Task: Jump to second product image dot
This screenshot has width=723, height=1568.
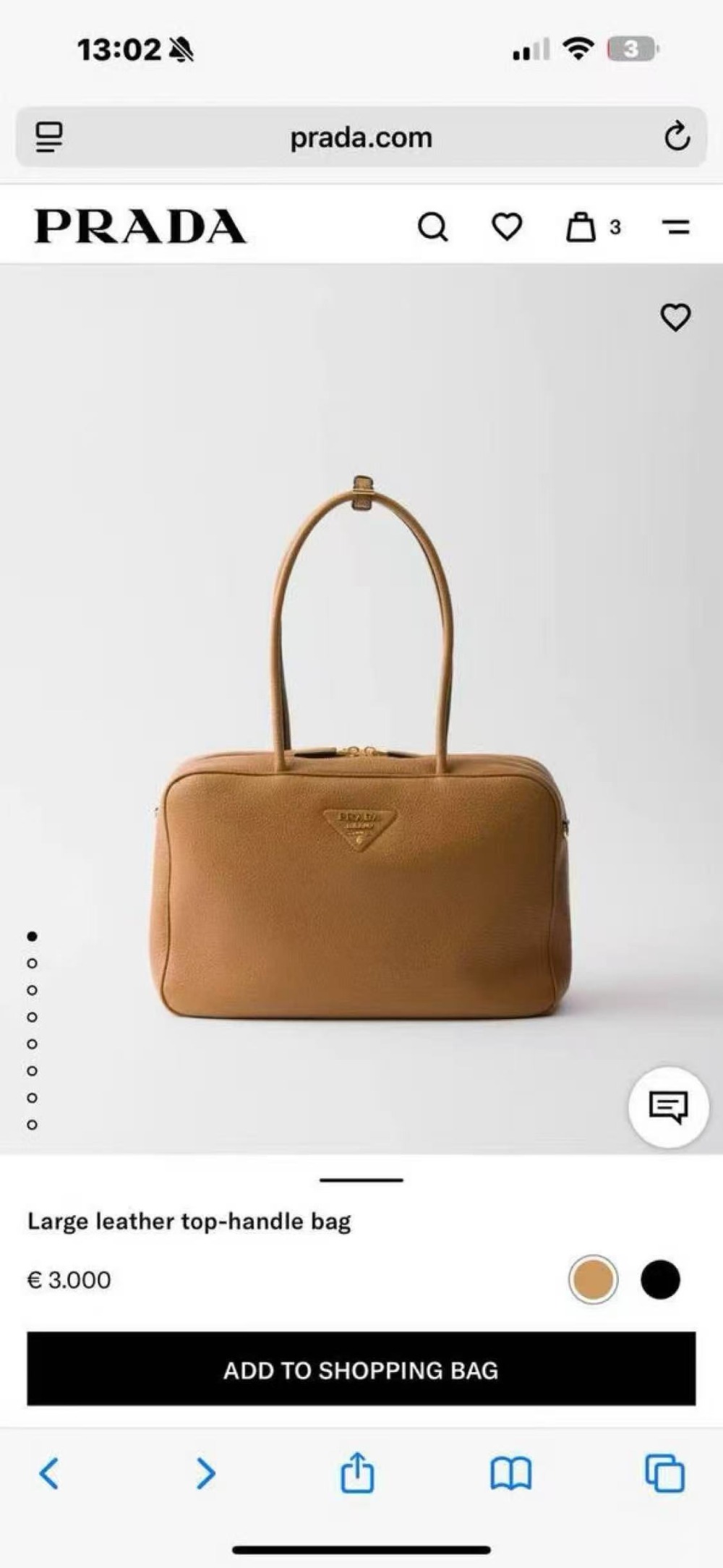Action: (32, 963)
